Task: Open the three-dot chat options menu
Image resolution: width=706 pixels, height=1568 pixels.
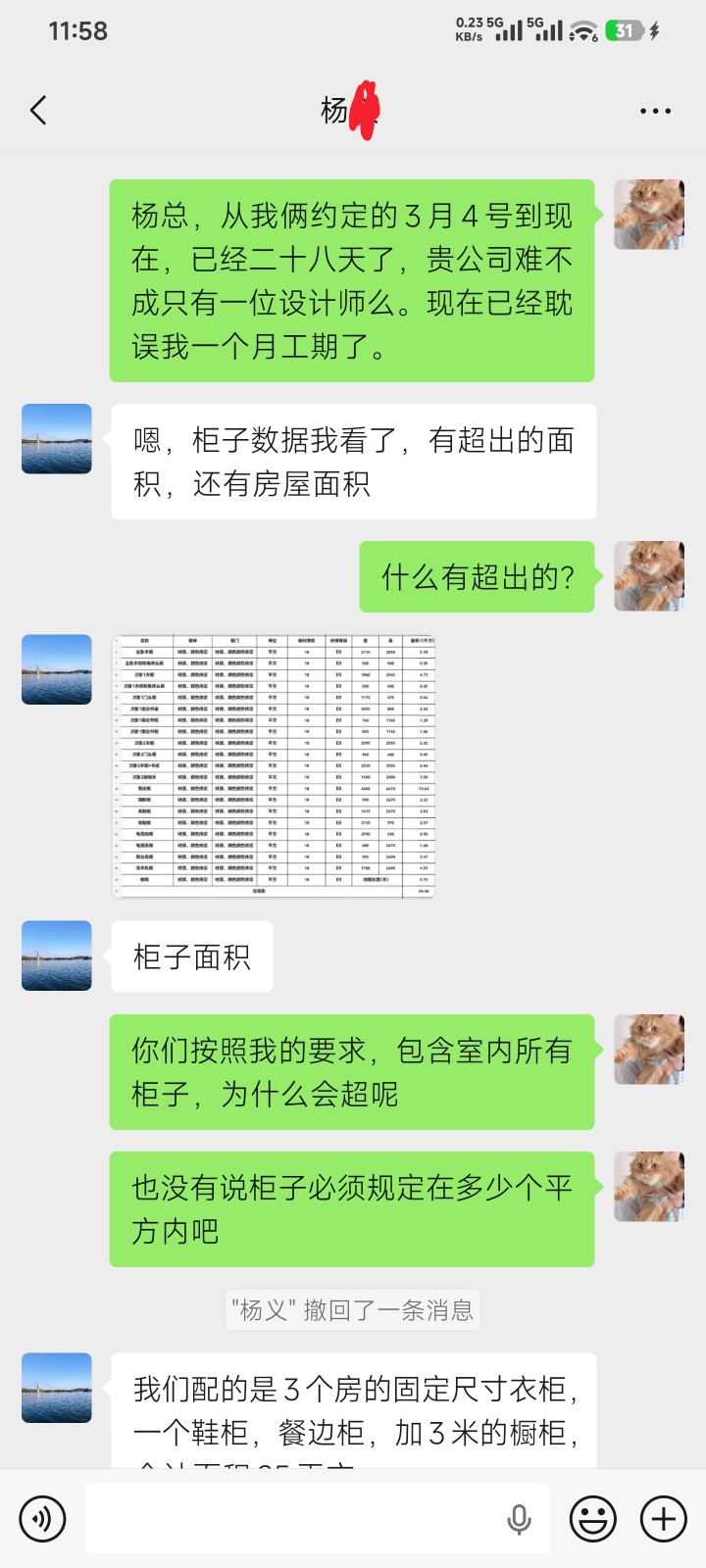Action: (655, 111)
